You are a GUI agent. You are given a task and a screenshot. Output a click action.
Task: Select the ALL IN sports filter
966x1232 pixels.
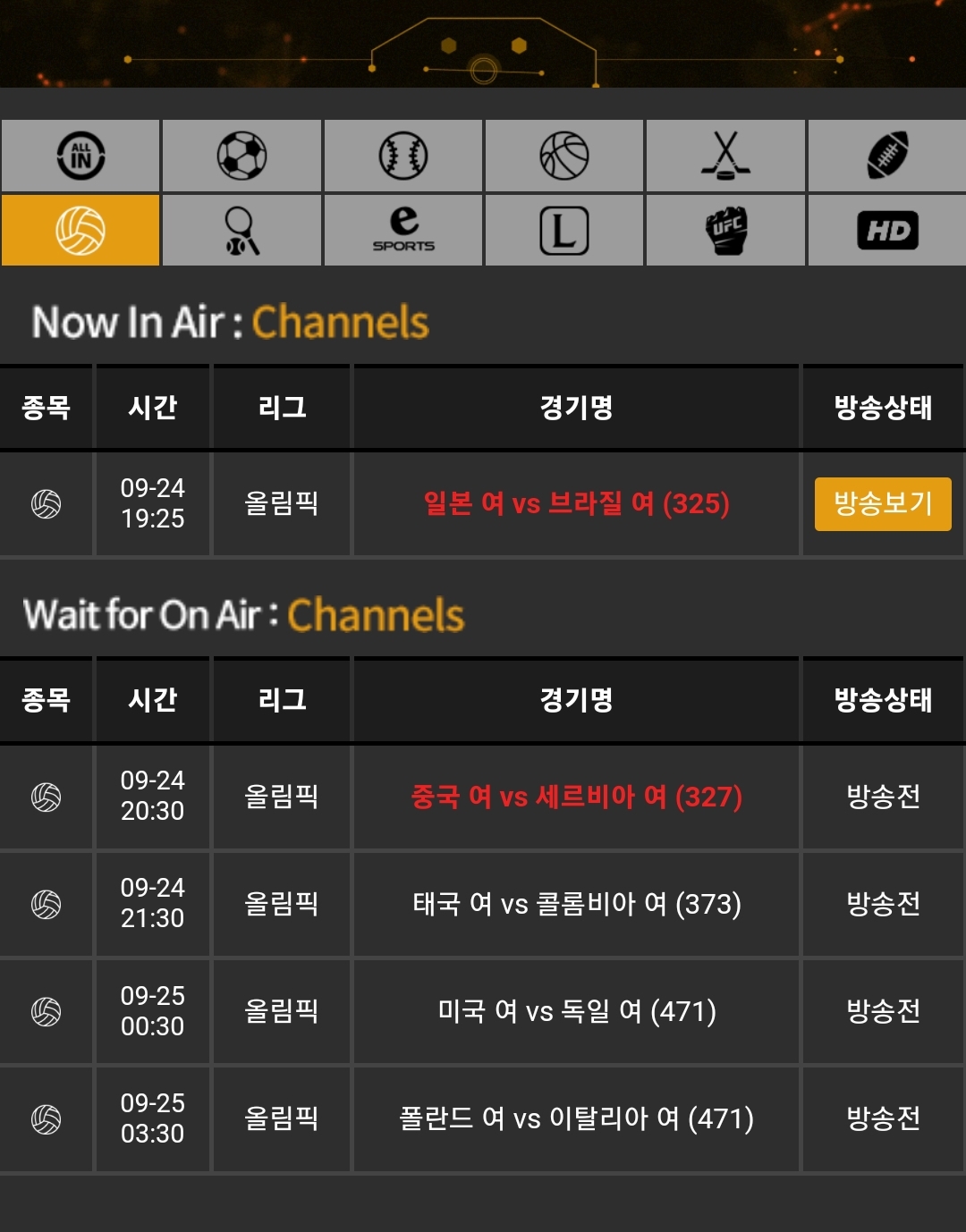(80, 156)
